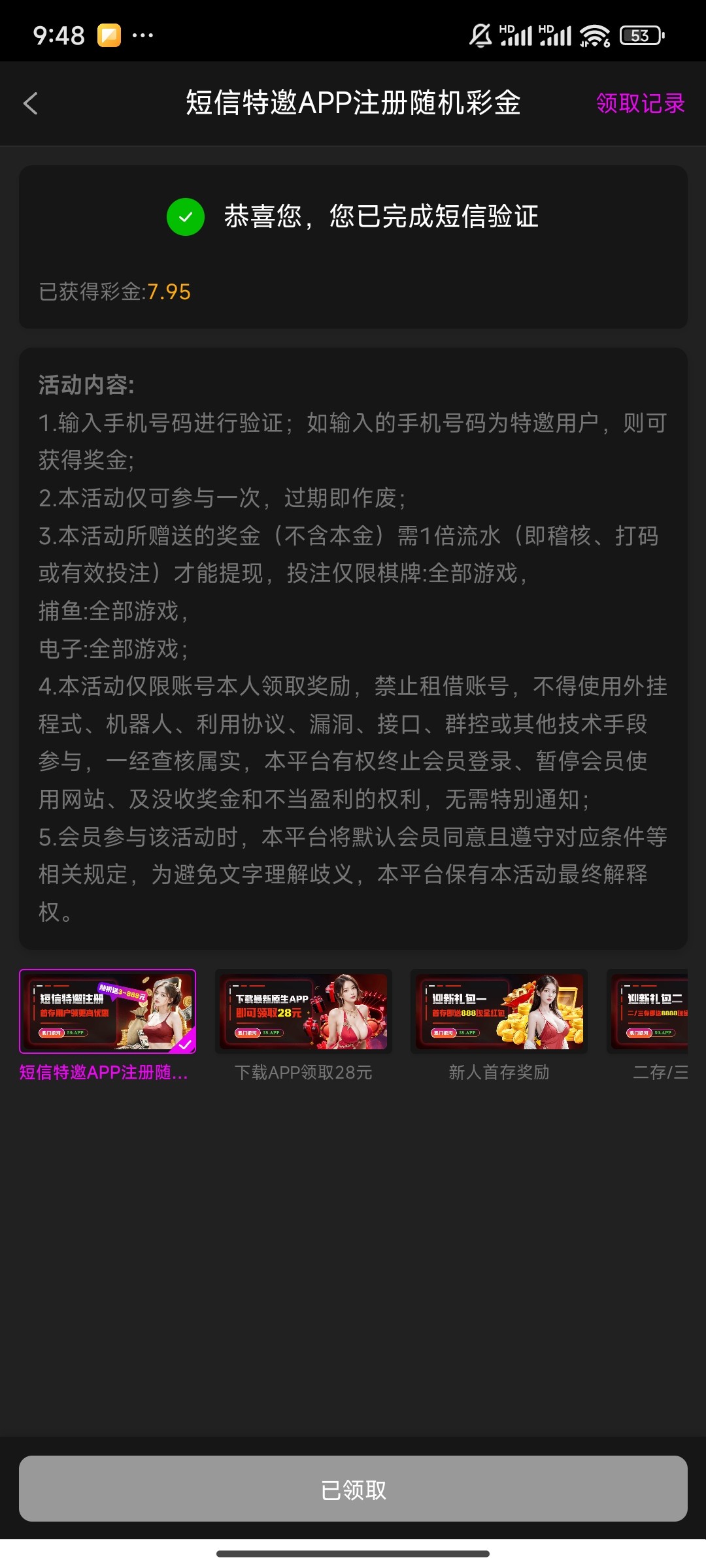Tap the 已领取 button
The image size is (706, 1568).
point(353,1490)
